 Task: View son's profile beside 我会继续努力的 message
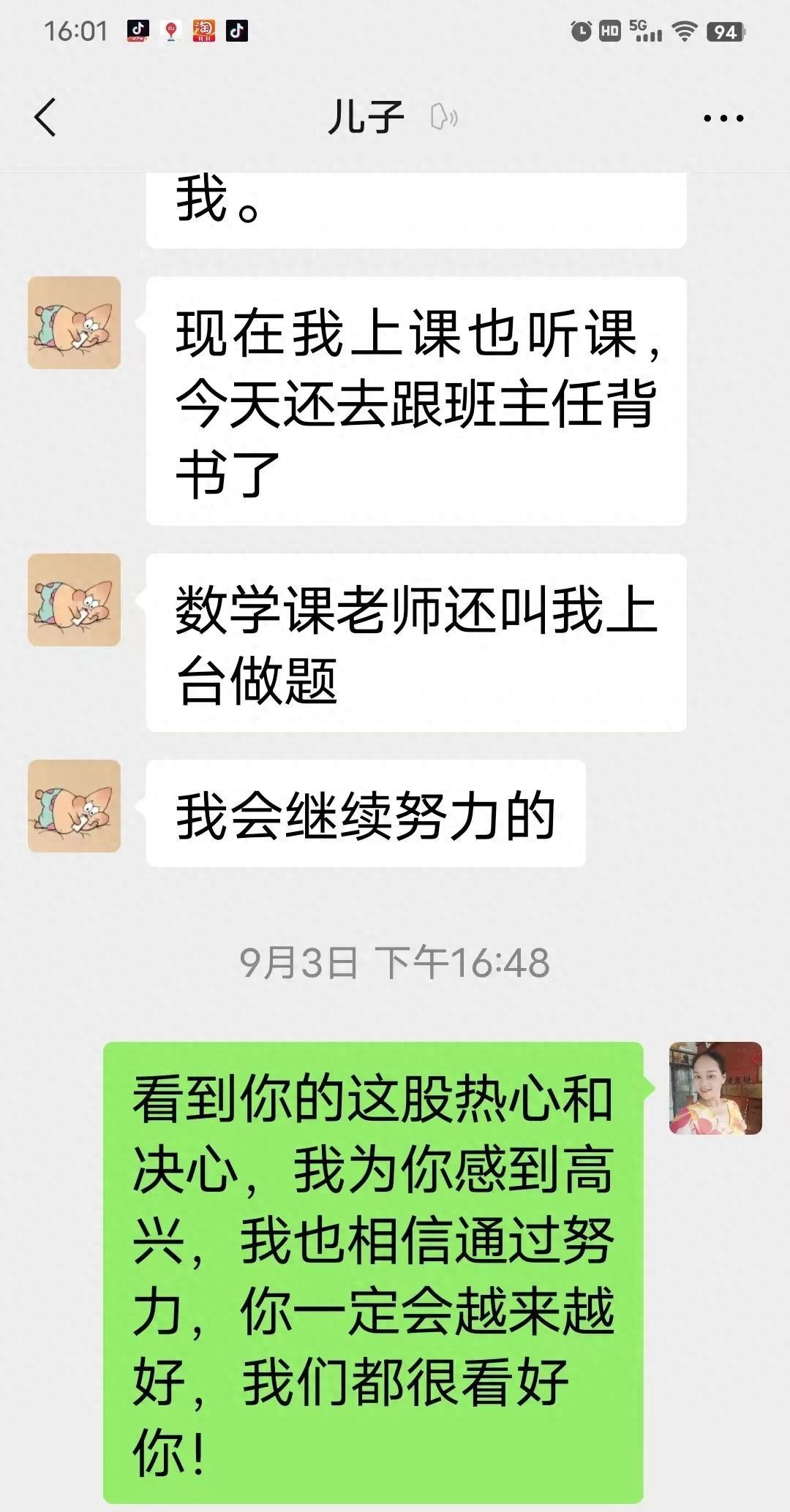pyautogui.click(x=74, y=806)
